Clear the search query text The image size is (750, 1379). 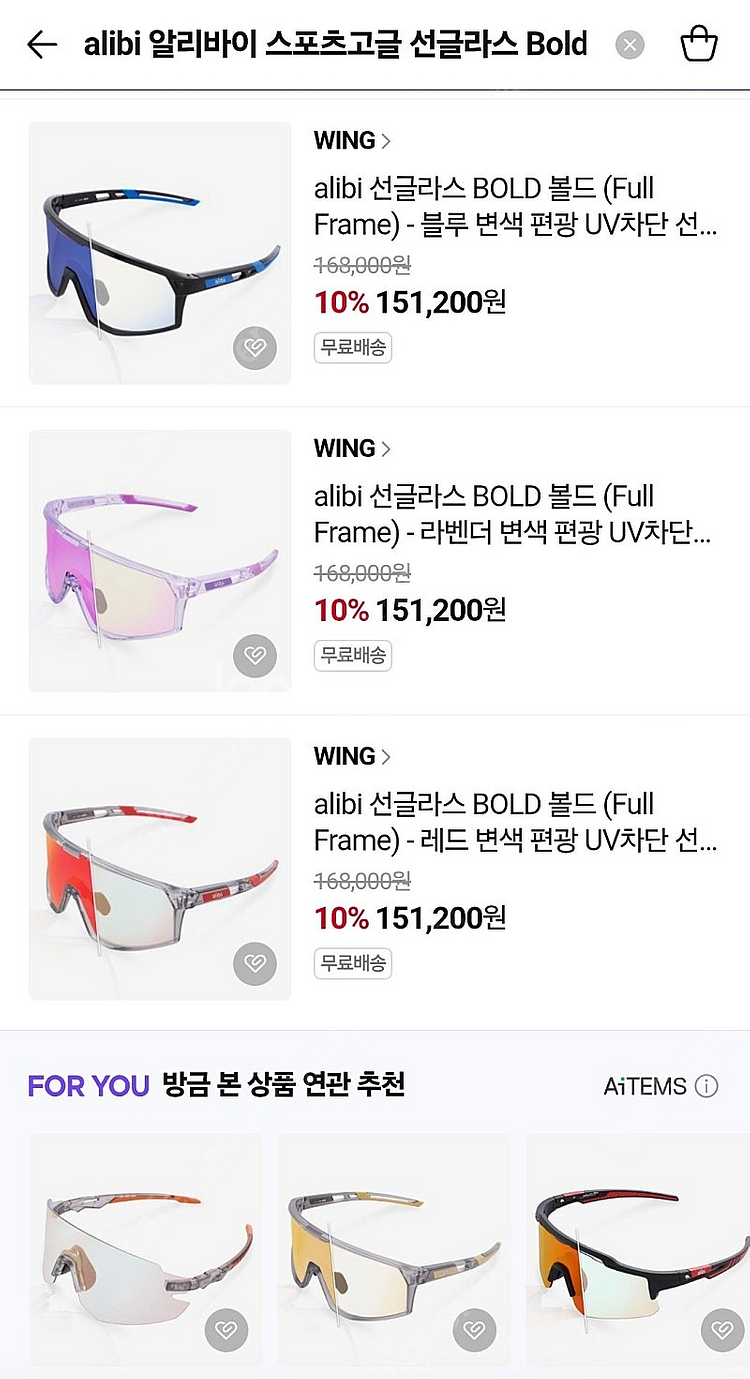630,45
